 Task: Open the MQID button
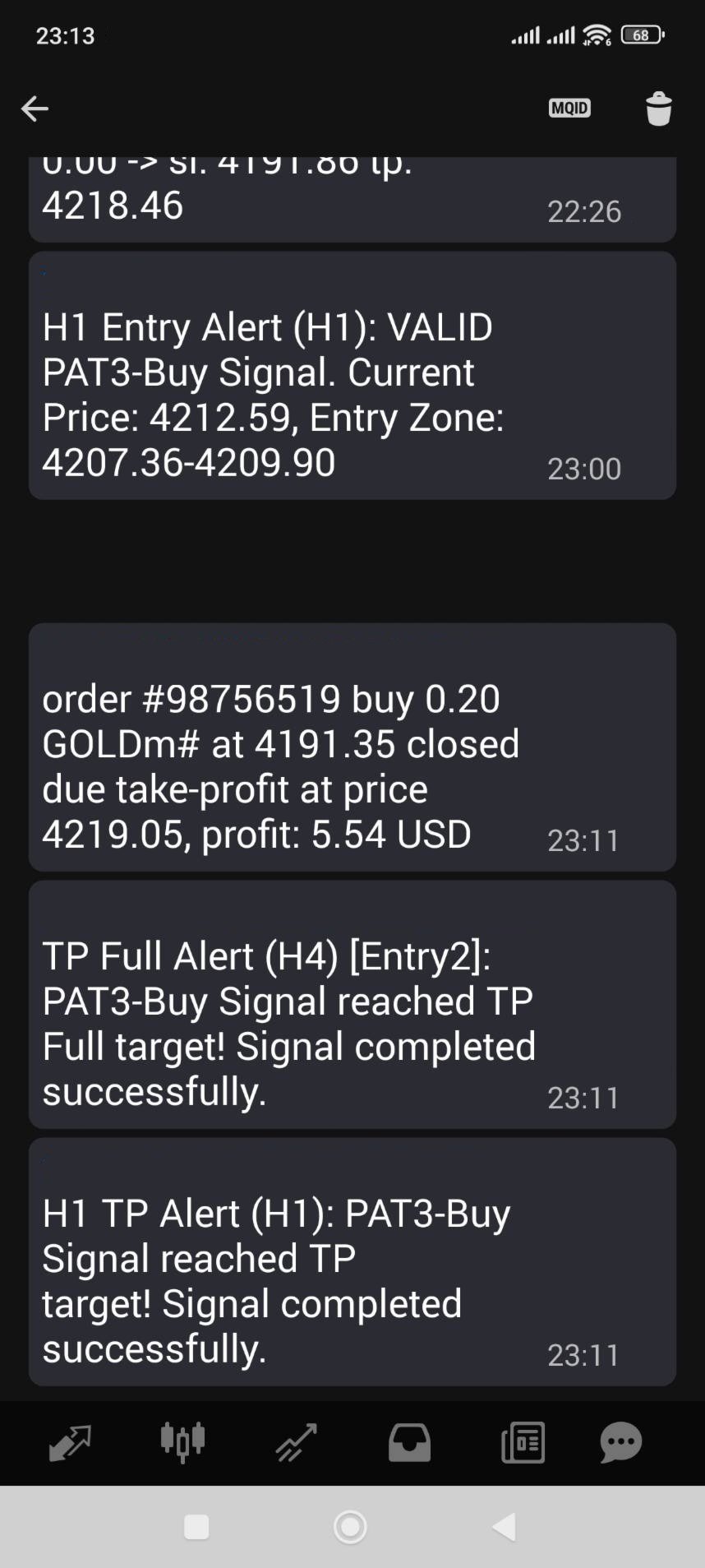click(x=569, y=108)
